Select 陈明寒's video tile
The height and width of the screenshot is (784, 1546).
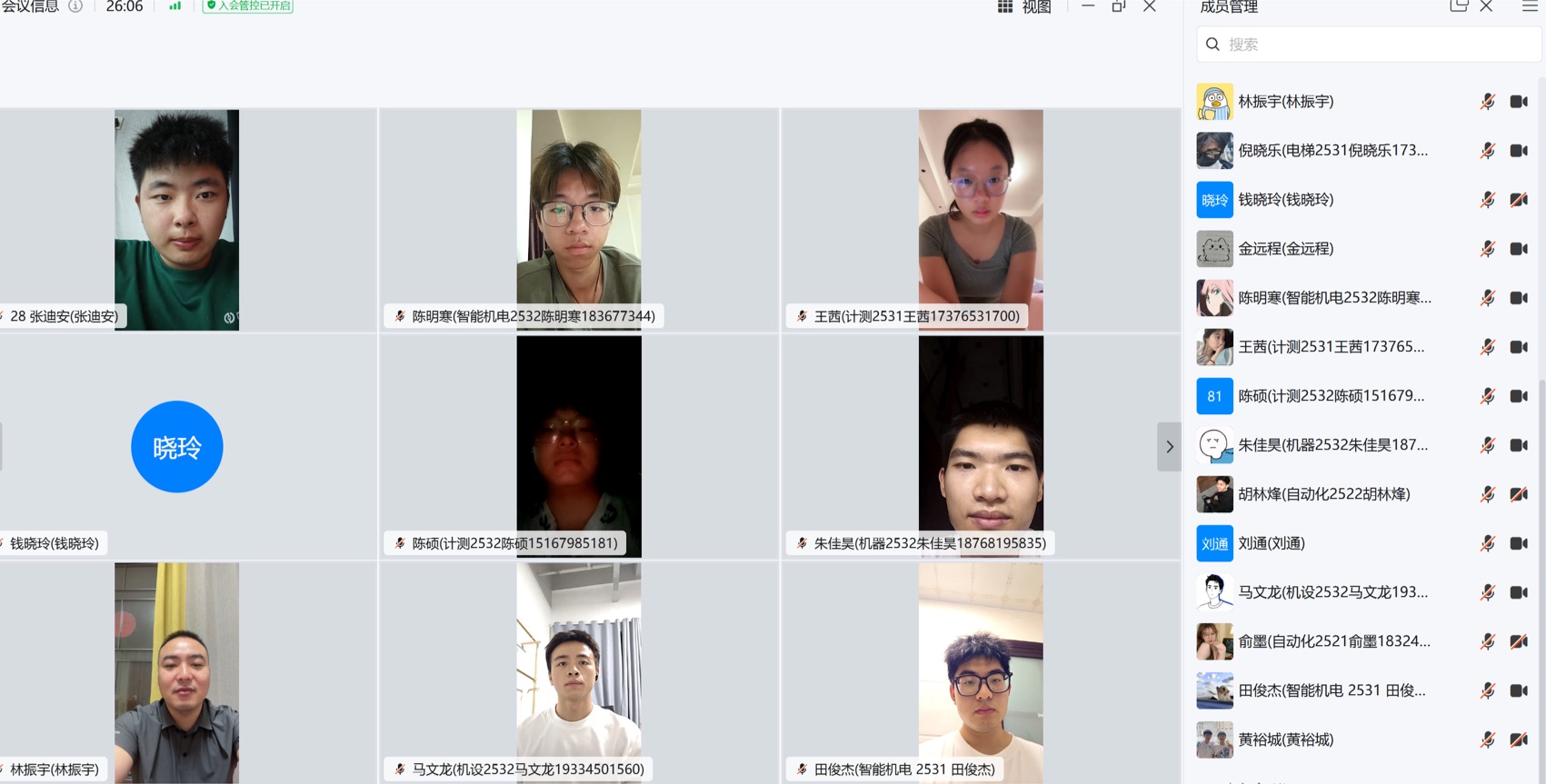click(579, 220)
